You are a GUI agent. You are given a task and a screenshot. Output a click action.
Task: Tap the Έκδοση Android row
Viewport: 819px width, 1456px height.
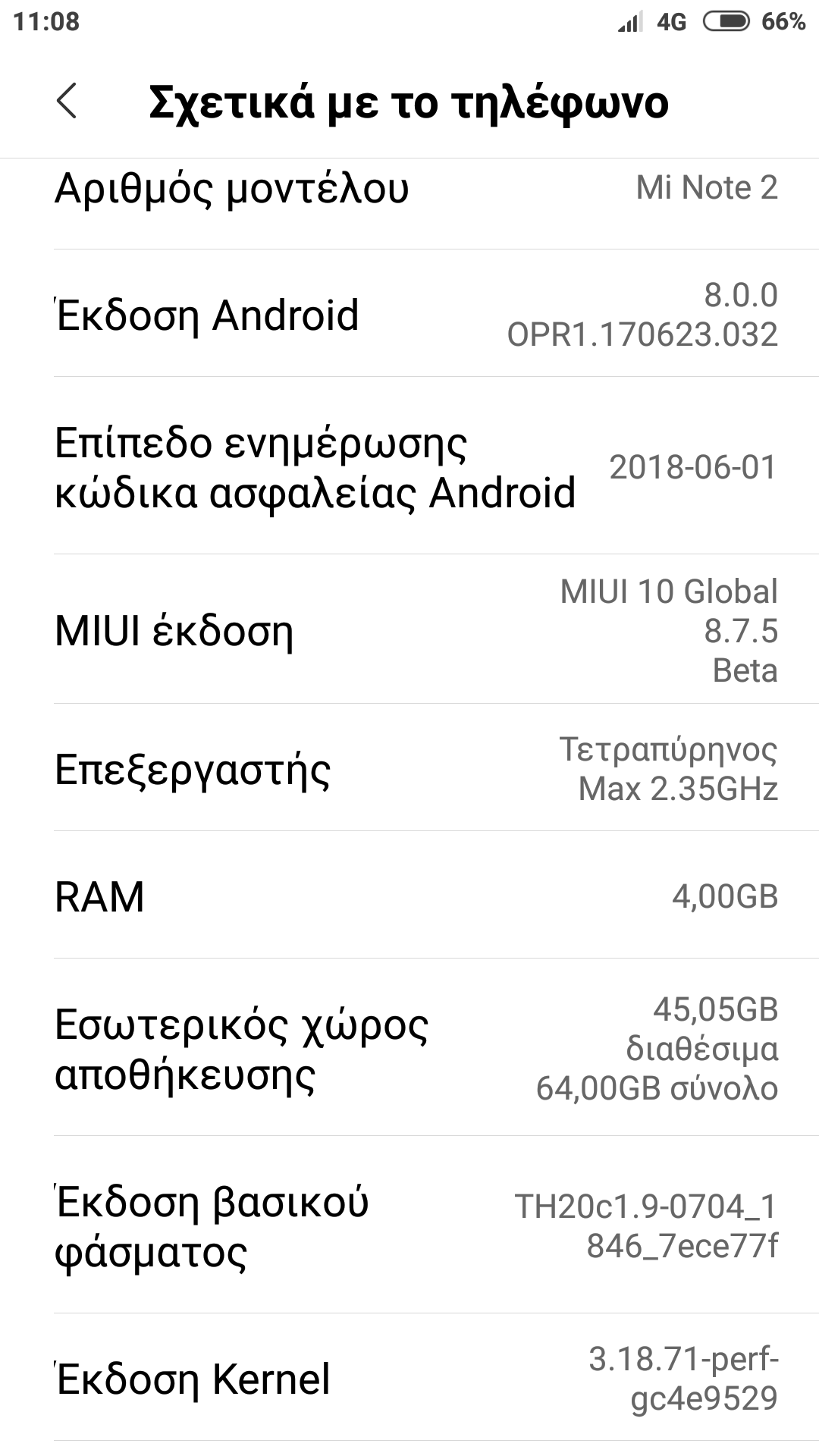(x=409, y=314)
